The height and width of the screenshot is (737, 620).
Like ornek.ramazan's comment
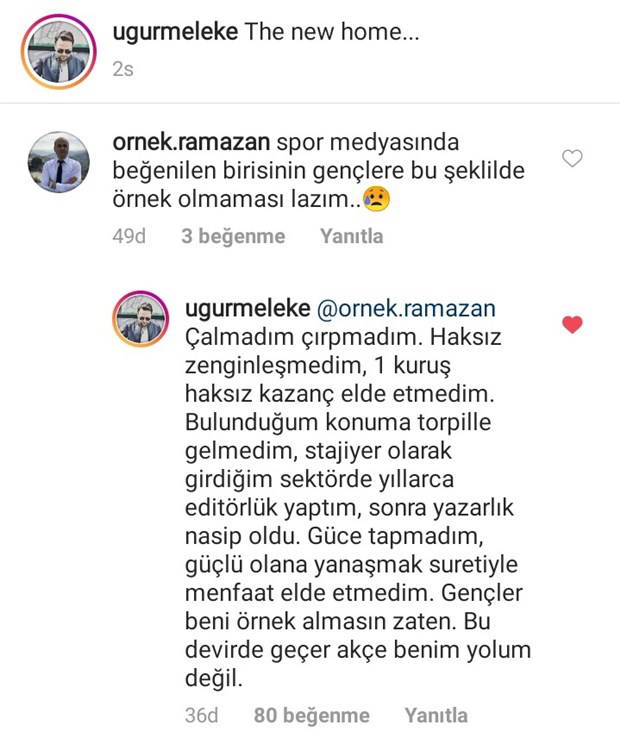coord(572,159)
